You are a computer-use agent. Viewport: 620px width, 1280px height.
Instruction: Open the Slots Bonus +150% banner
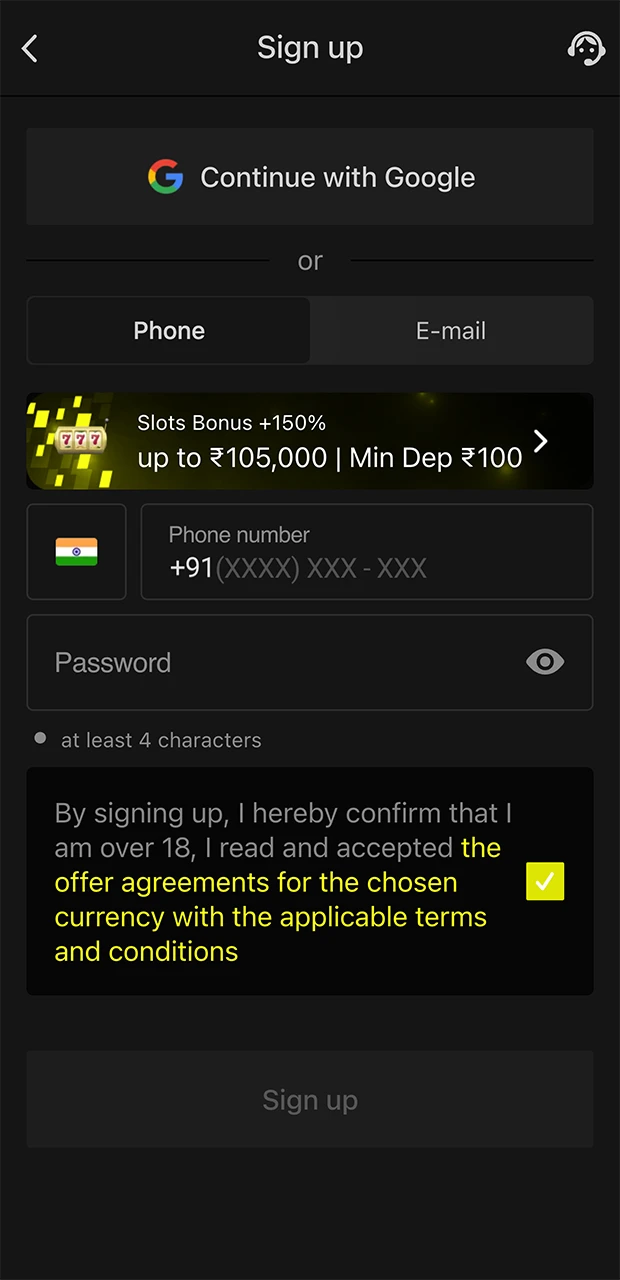310,441
